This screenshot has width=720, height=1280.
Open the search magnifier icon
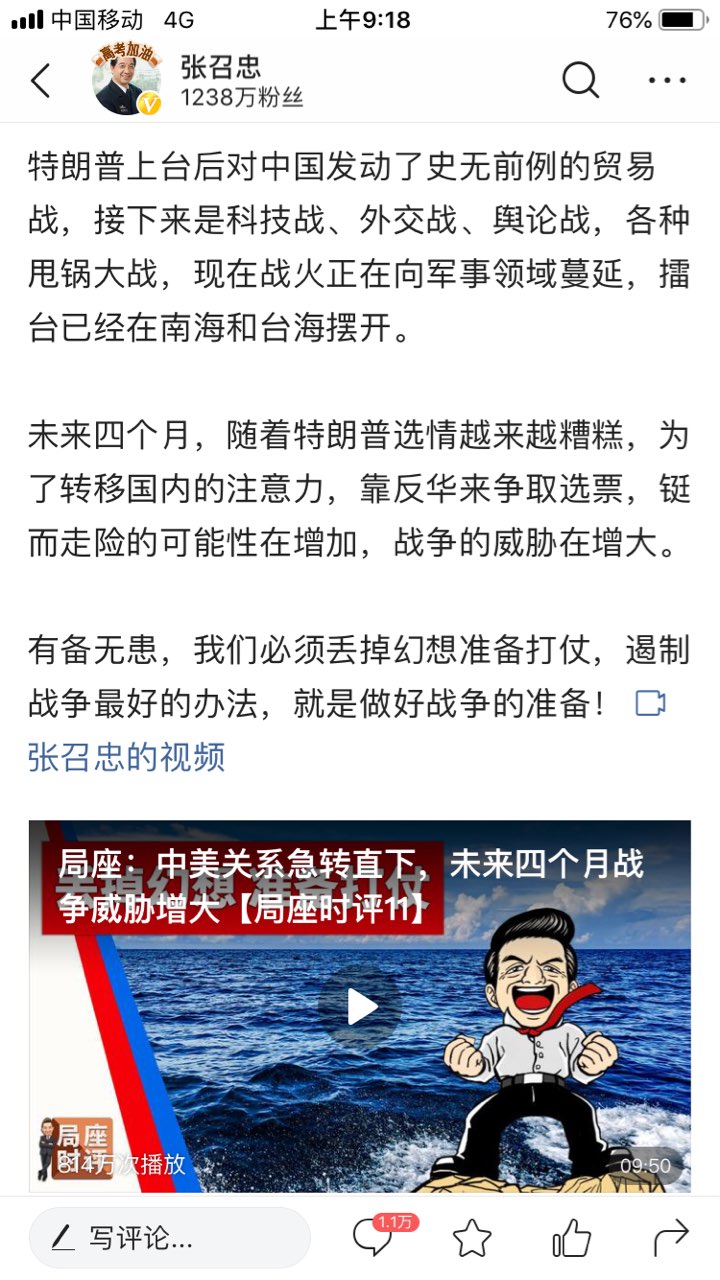point(580,80)
